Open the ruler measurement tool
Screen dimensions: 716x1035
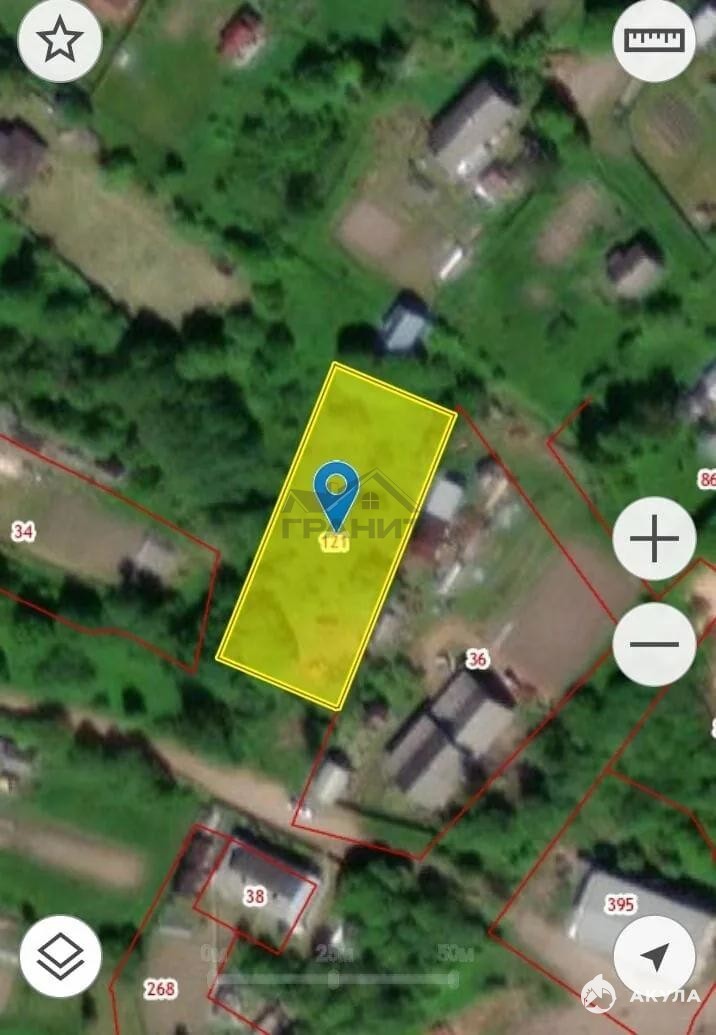click(x=654, y=40)
